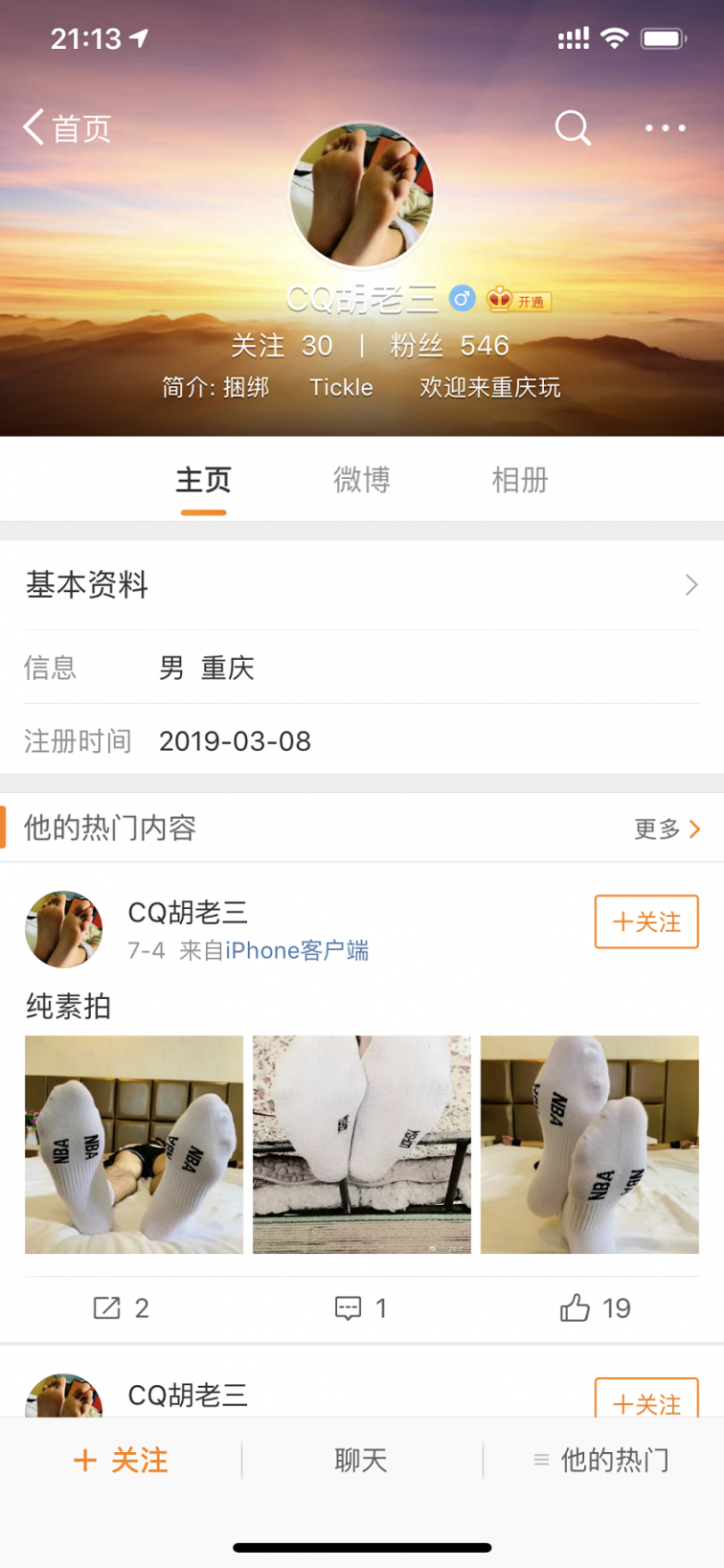The image size is (724, 1568).
Task: Select the 主页 tab
Action: click(x=203, y=480)
